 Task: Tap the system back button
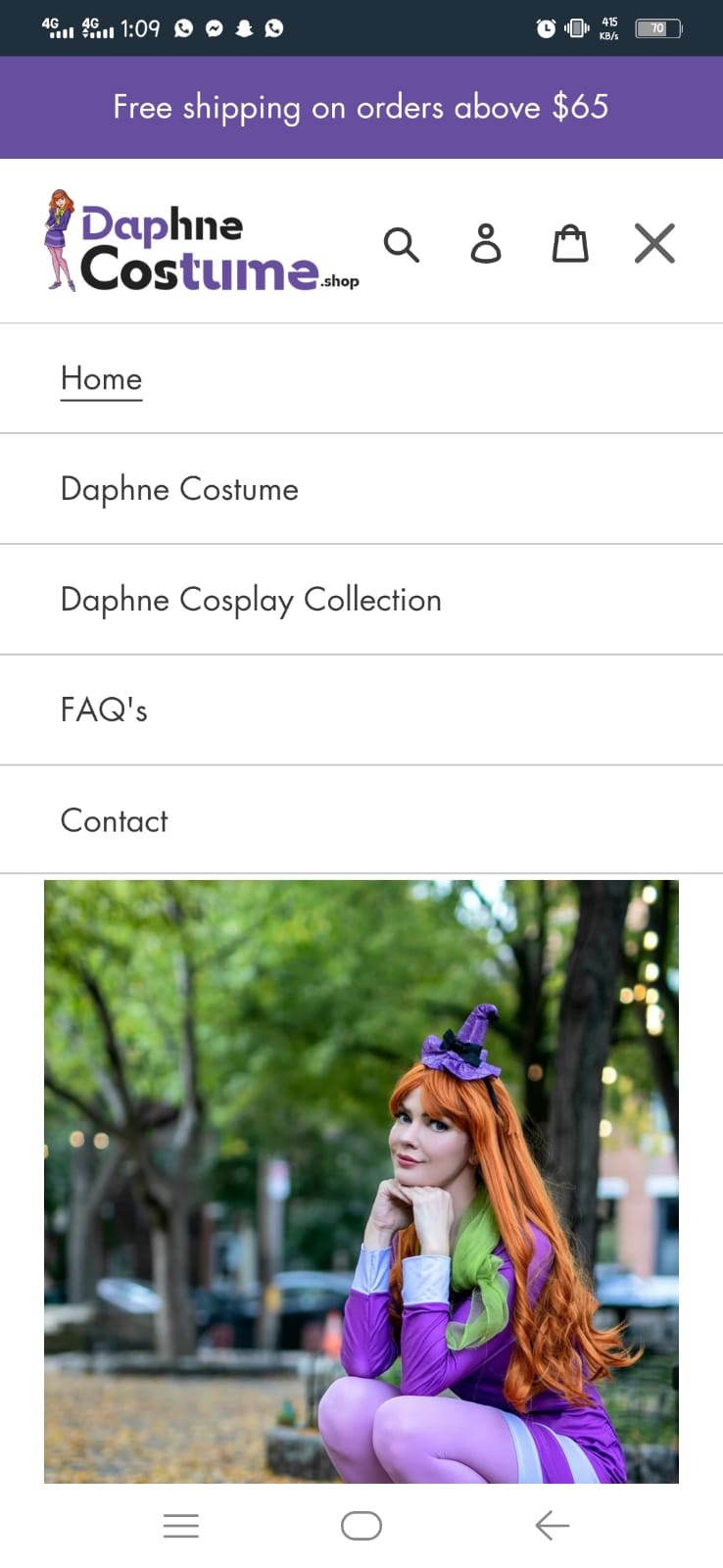tap(552, 1525)
